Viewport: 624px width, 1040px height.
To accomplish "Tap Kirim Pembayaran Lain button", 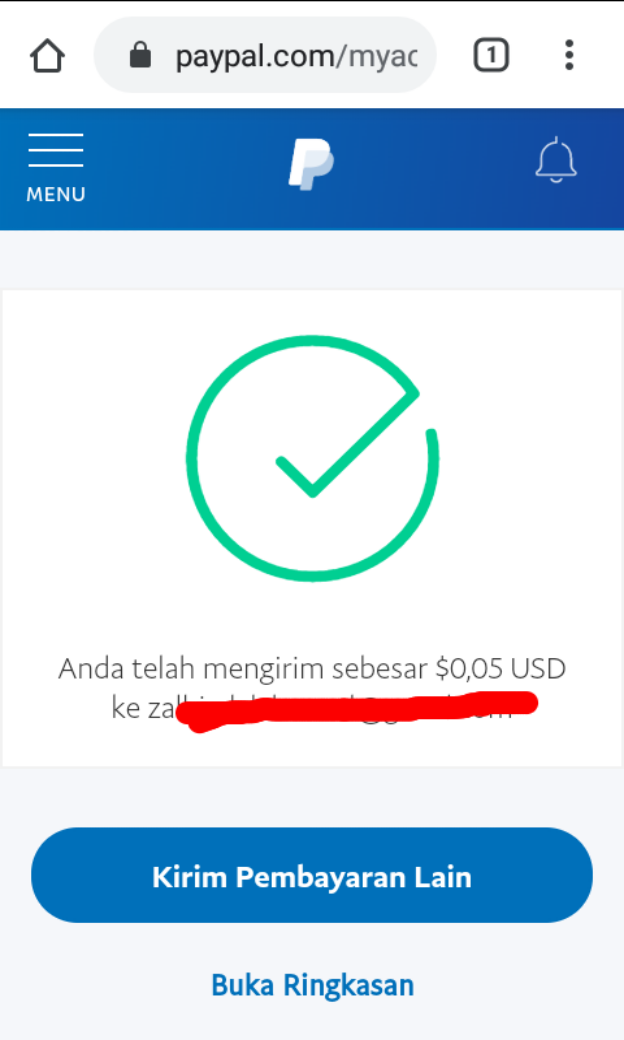I will click(312, 876).
